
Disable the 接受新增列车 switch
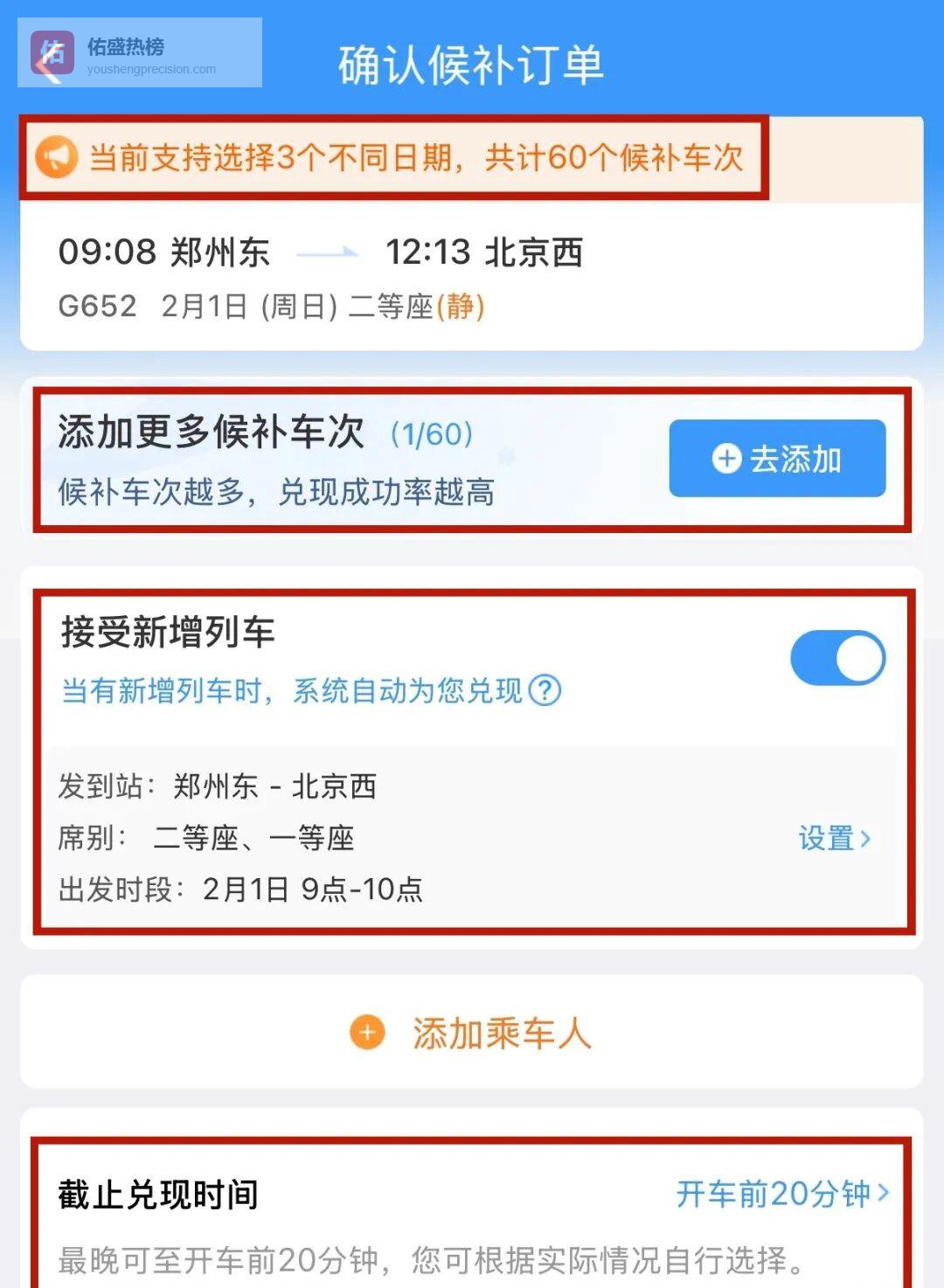837,658
